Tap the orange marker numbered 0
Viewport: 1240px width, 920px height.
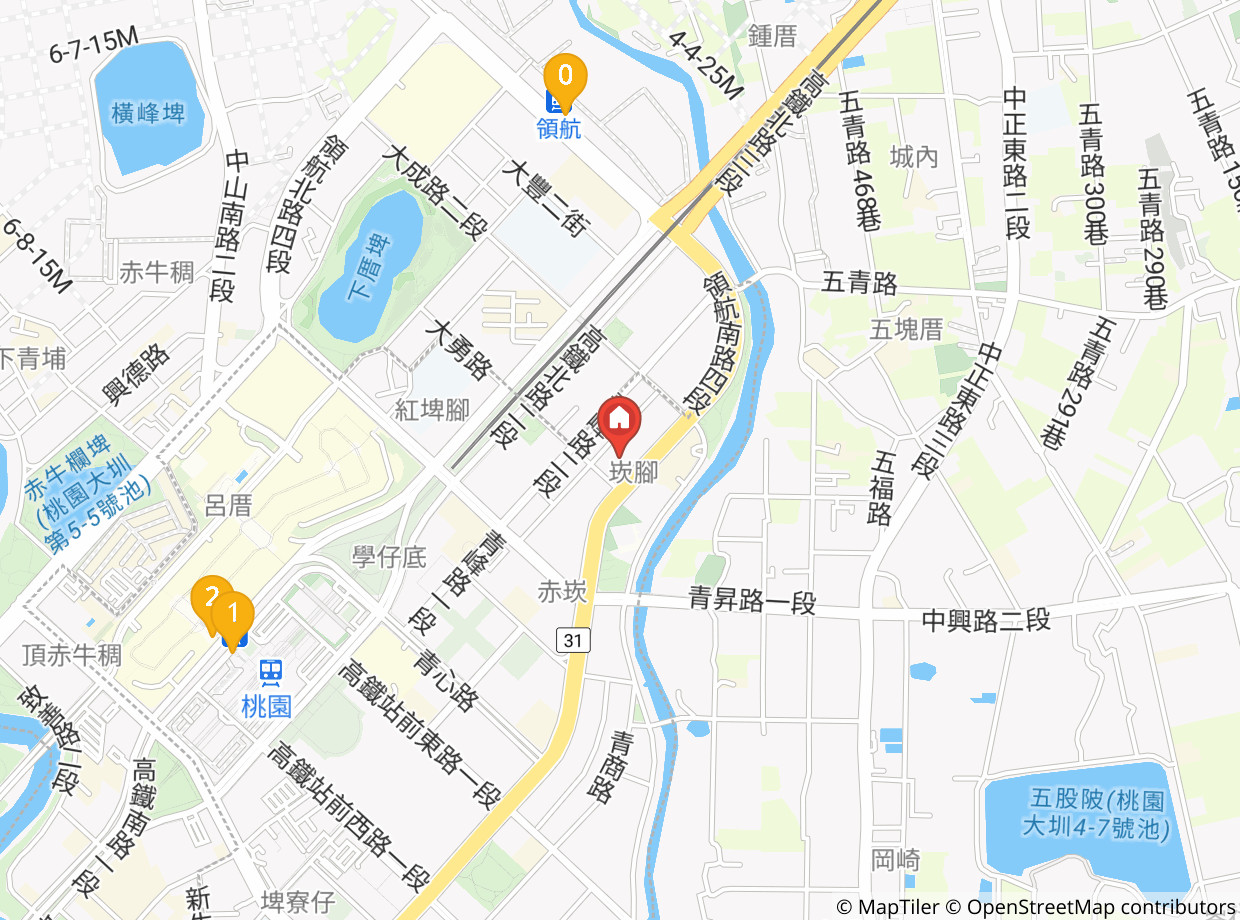point(565,77)
